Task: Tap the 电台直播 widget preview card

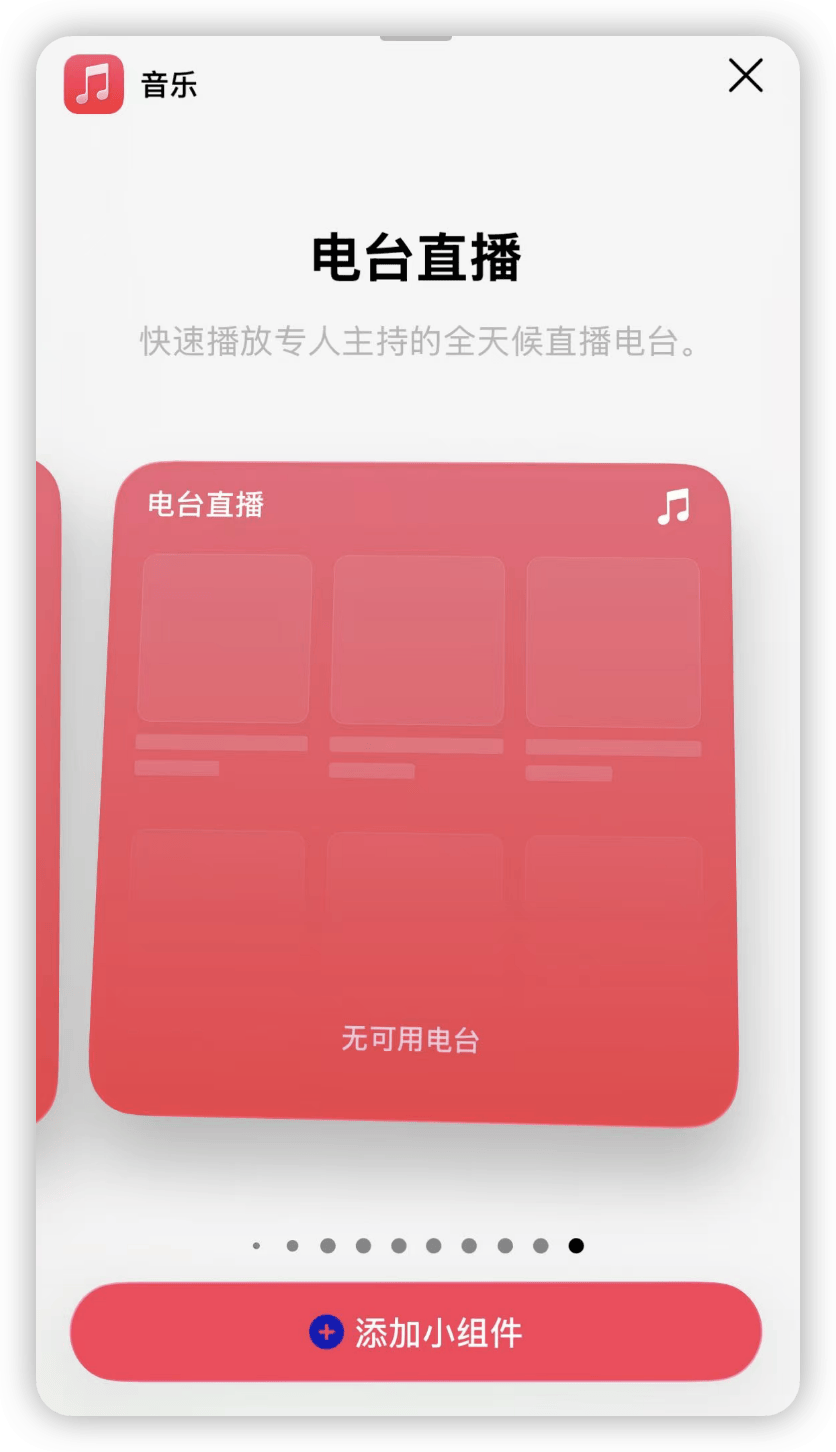Action: pyautogui.click(x=413, y=793)
